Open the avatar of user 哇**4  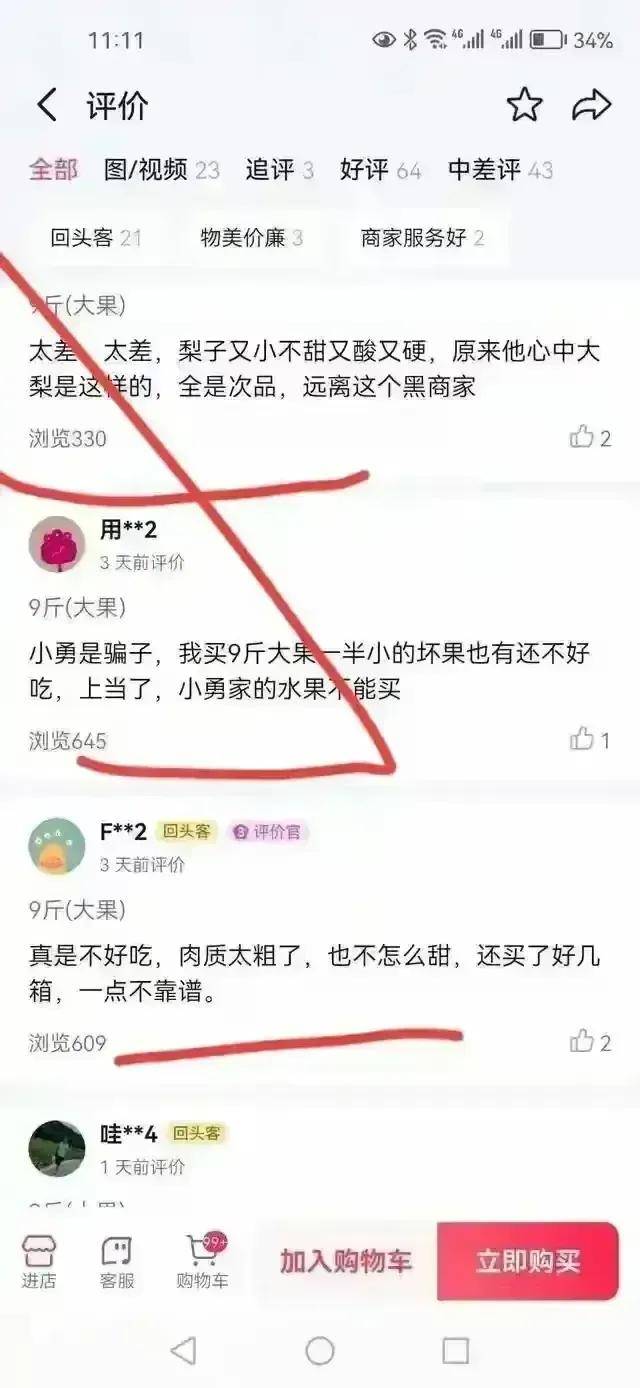coord(57,1148)
